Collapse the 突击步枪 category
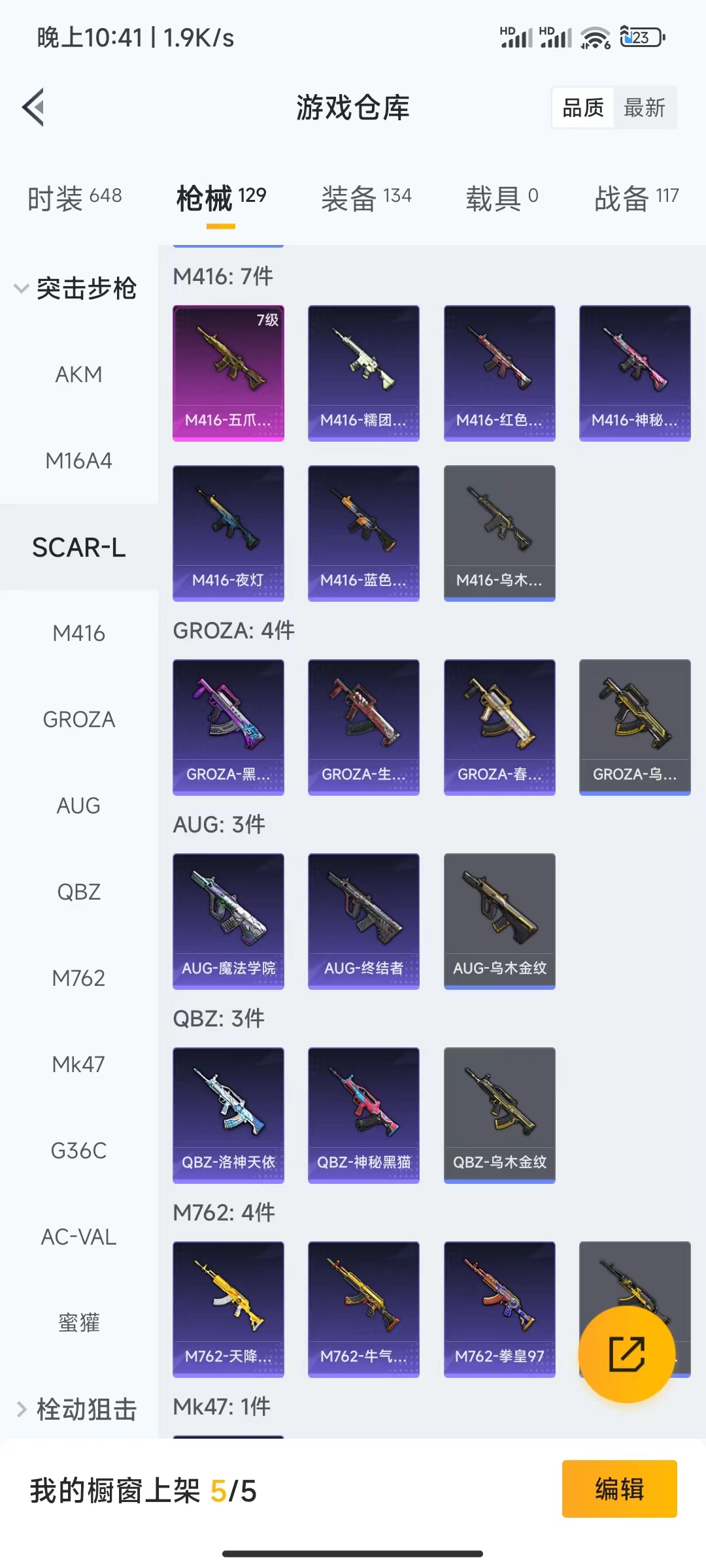 77,288
